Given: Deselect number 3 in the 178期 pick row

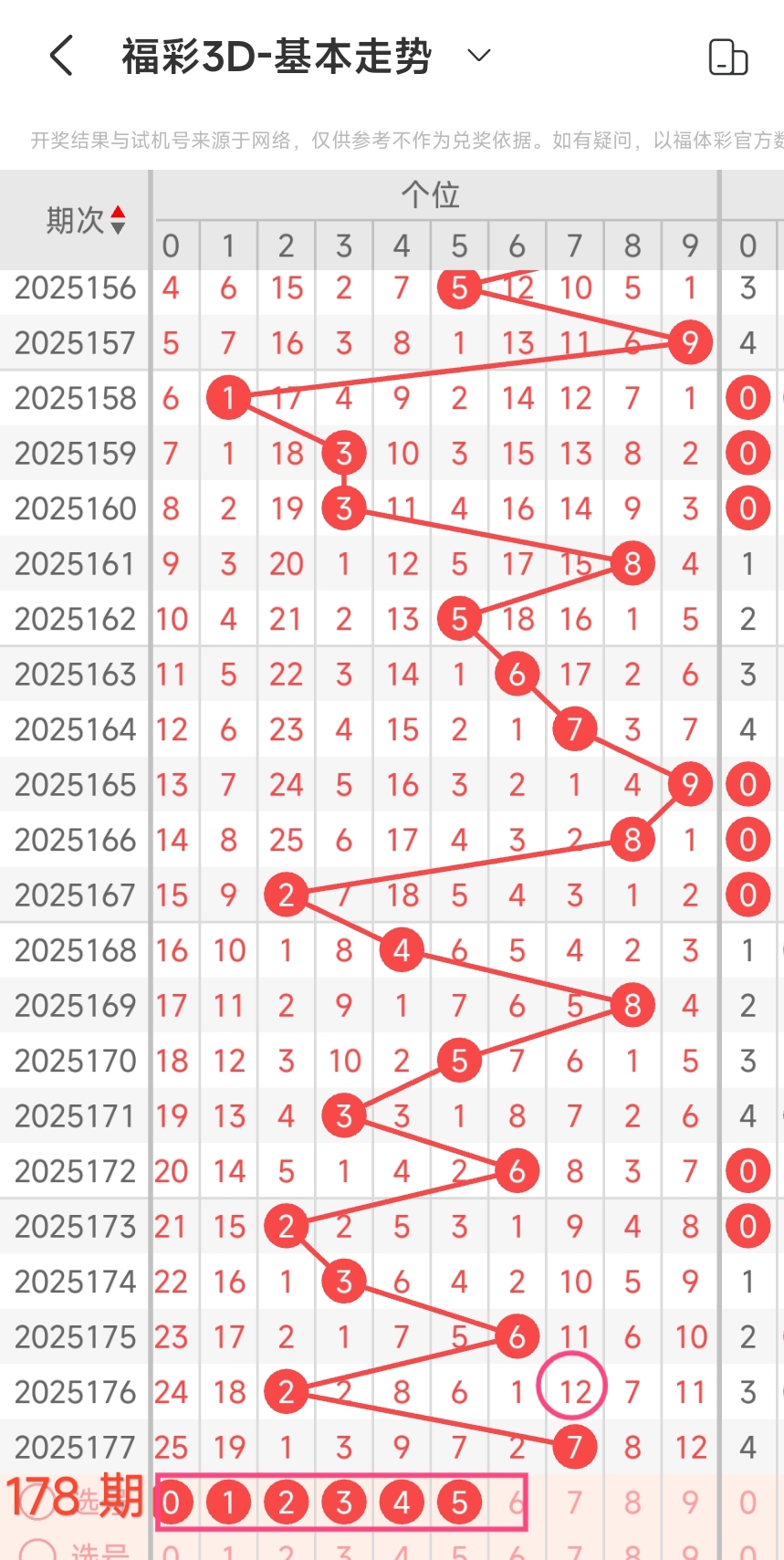Looking at the screenshot, I should (x=344, y=1502).
